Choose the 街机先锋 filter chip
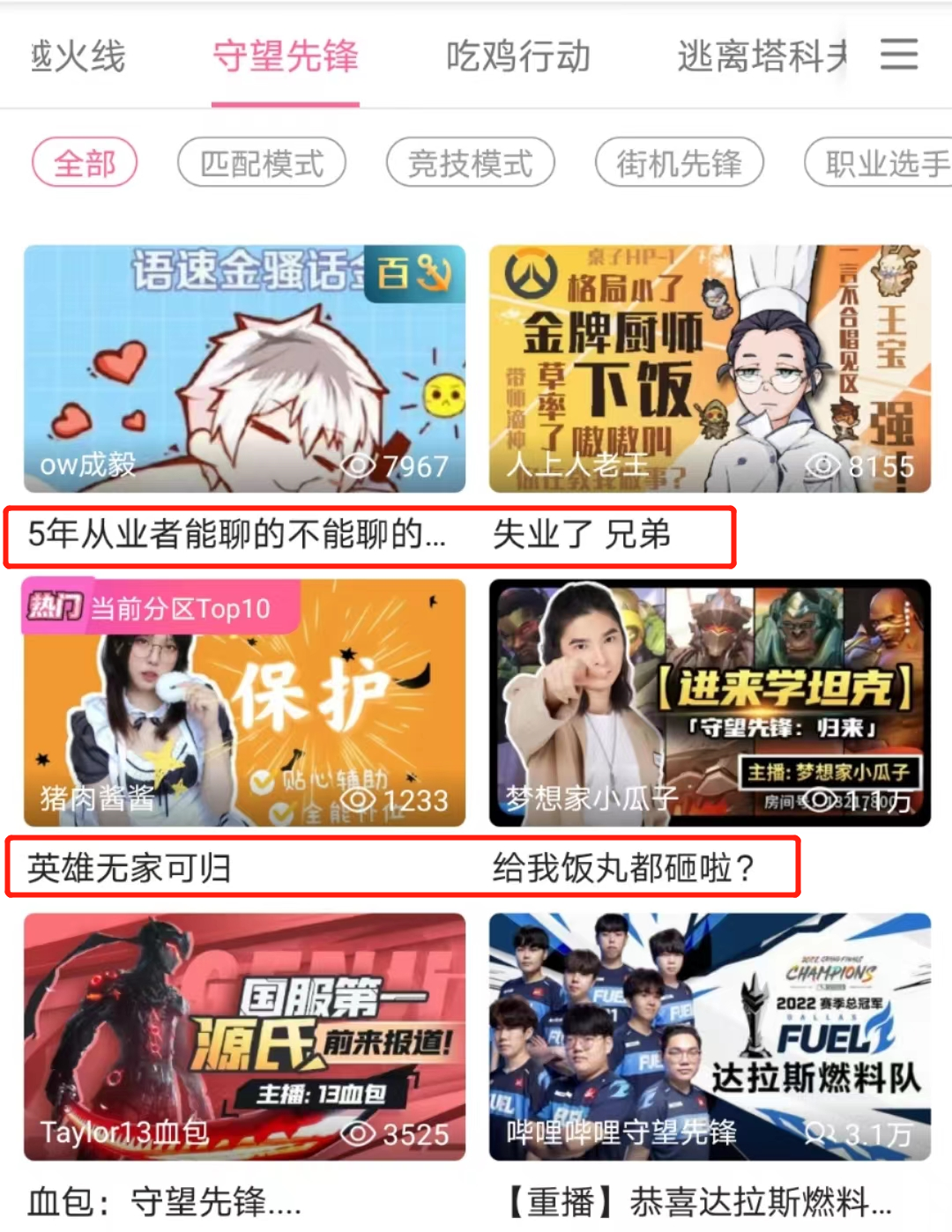Screen dimensions: 952x1232 pyautogui.click(x=679, y=163)
